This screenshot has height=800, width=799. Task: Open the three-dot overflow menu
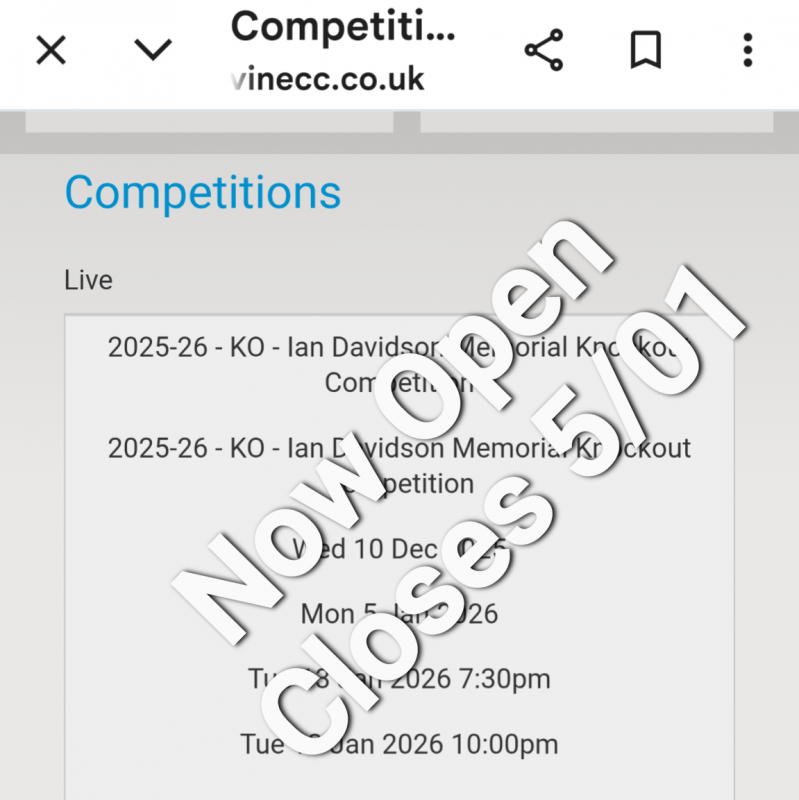(747, 50)
